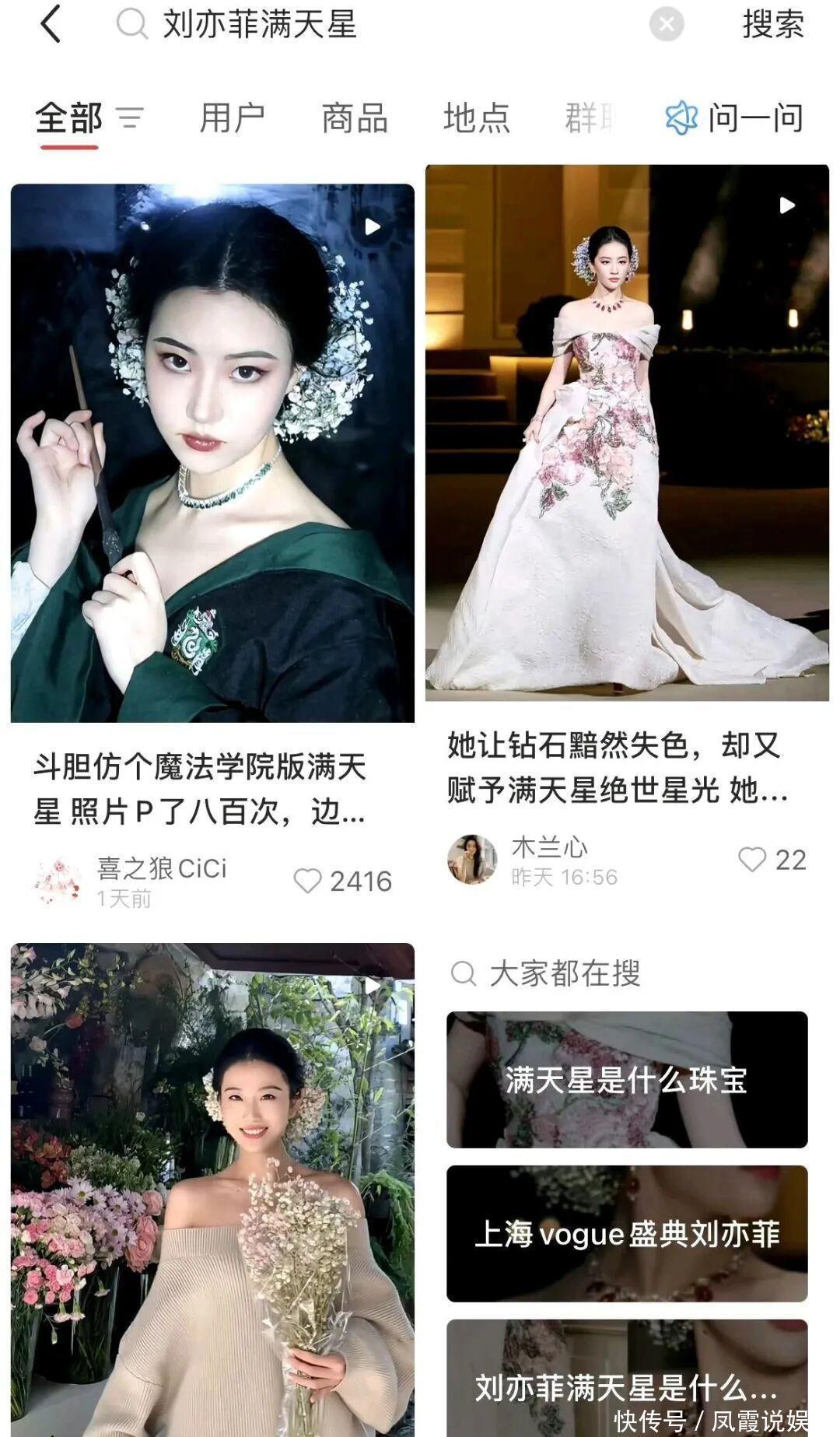
Task: Switch to the 地点 tab
Action: click(x=476, y=118)
